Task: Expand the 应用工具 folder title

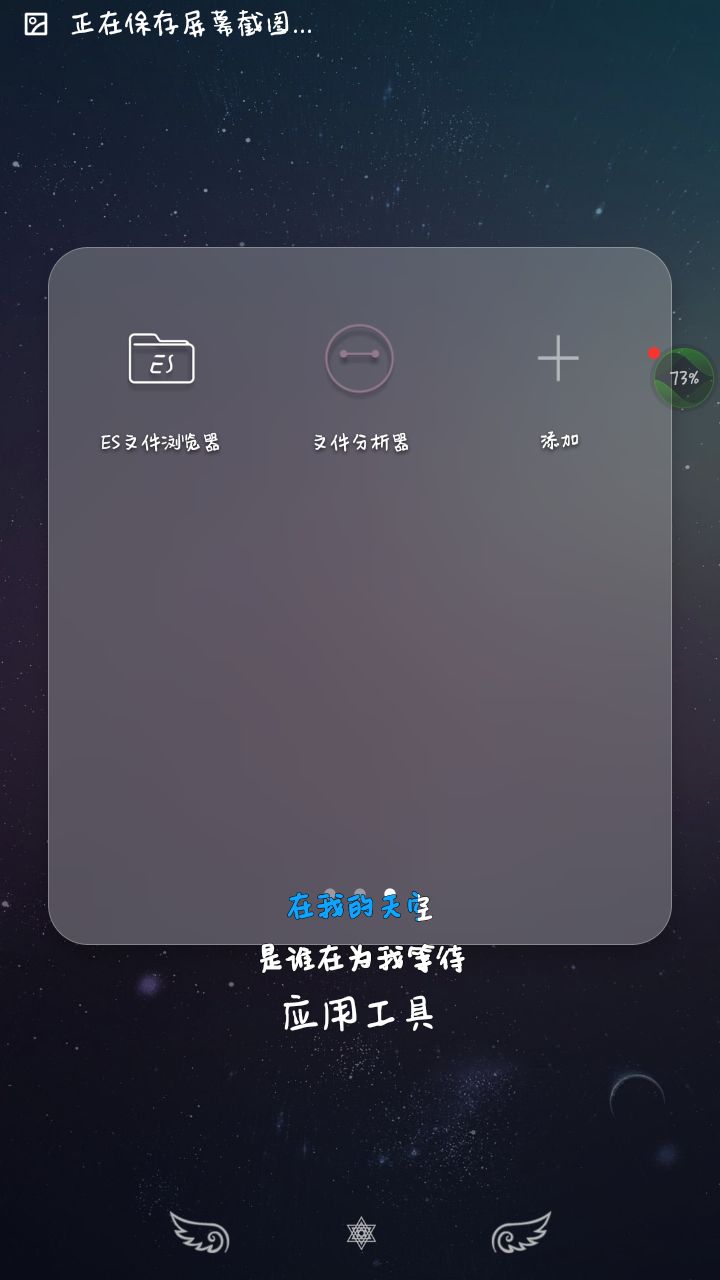Action: pyautogui.click(x=360, y=1012)
